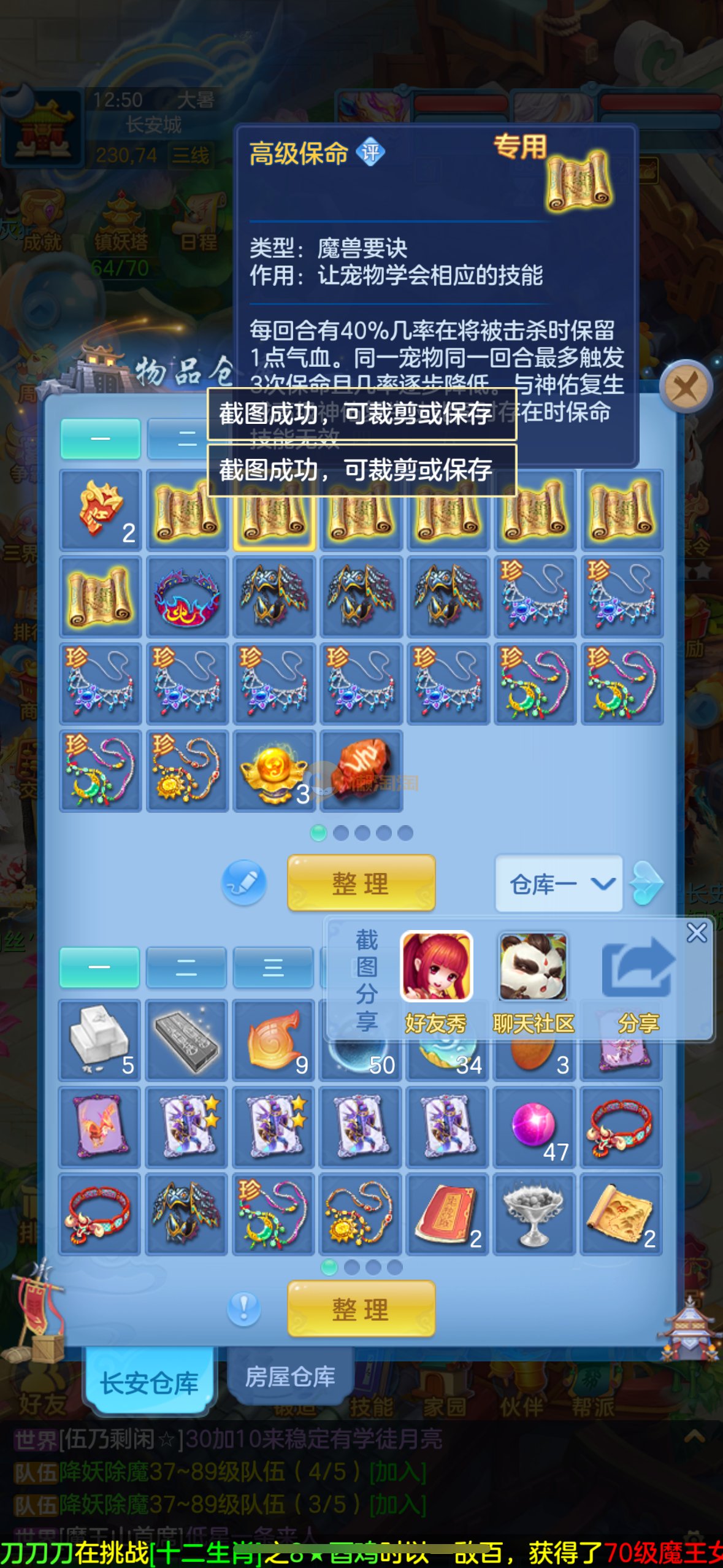
Task: Go to the next warehouse with the arrow
Action: pos(648,883)
